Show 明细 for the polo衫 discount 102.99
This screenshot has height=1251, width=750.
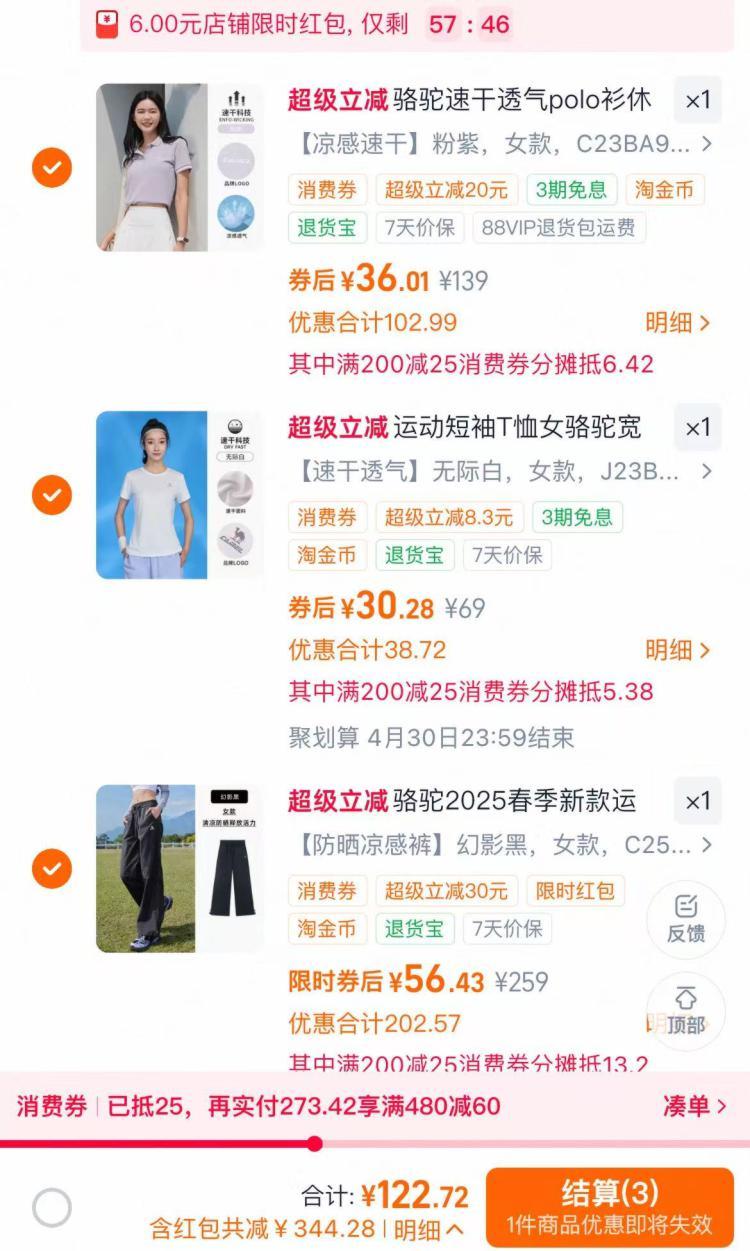click(677, 322)
